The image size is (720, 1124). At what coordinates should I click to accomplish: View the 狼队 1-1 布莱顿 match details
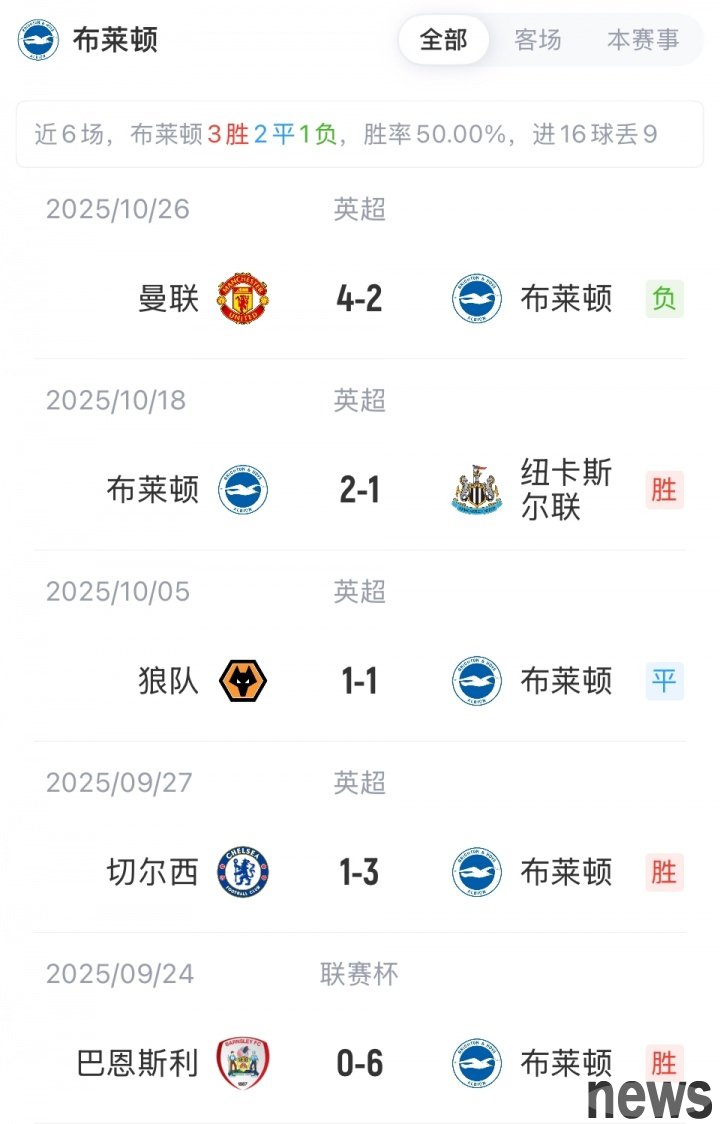click(360, 681)
